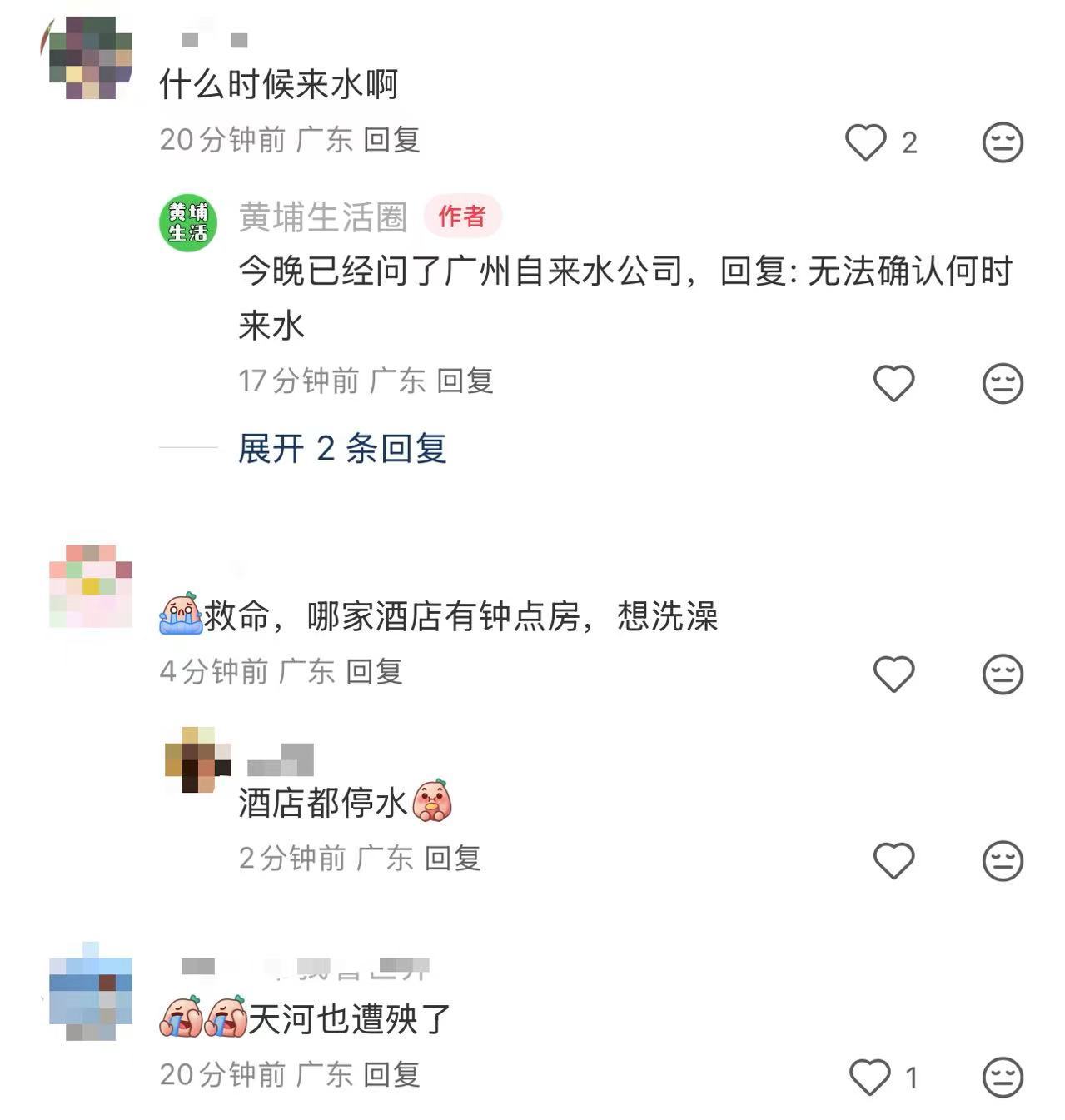Dislike the comment "天河也遭殃了"
This screenshot has height=1120, width=1065.
[1002, 1078]
